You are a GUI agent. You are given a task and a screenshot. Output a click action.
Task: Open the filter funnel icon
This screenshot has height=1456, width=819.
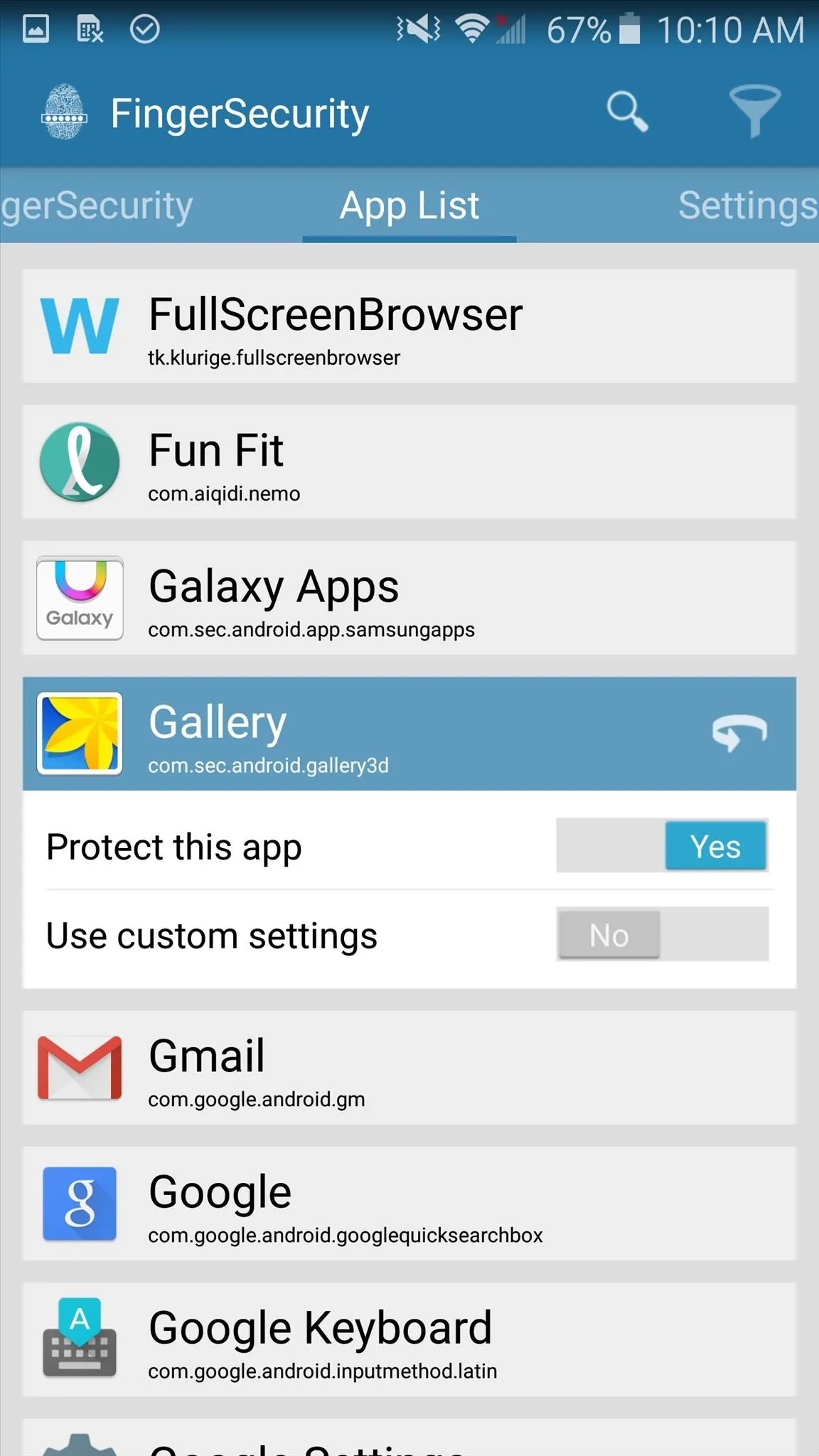coord(755,111)
